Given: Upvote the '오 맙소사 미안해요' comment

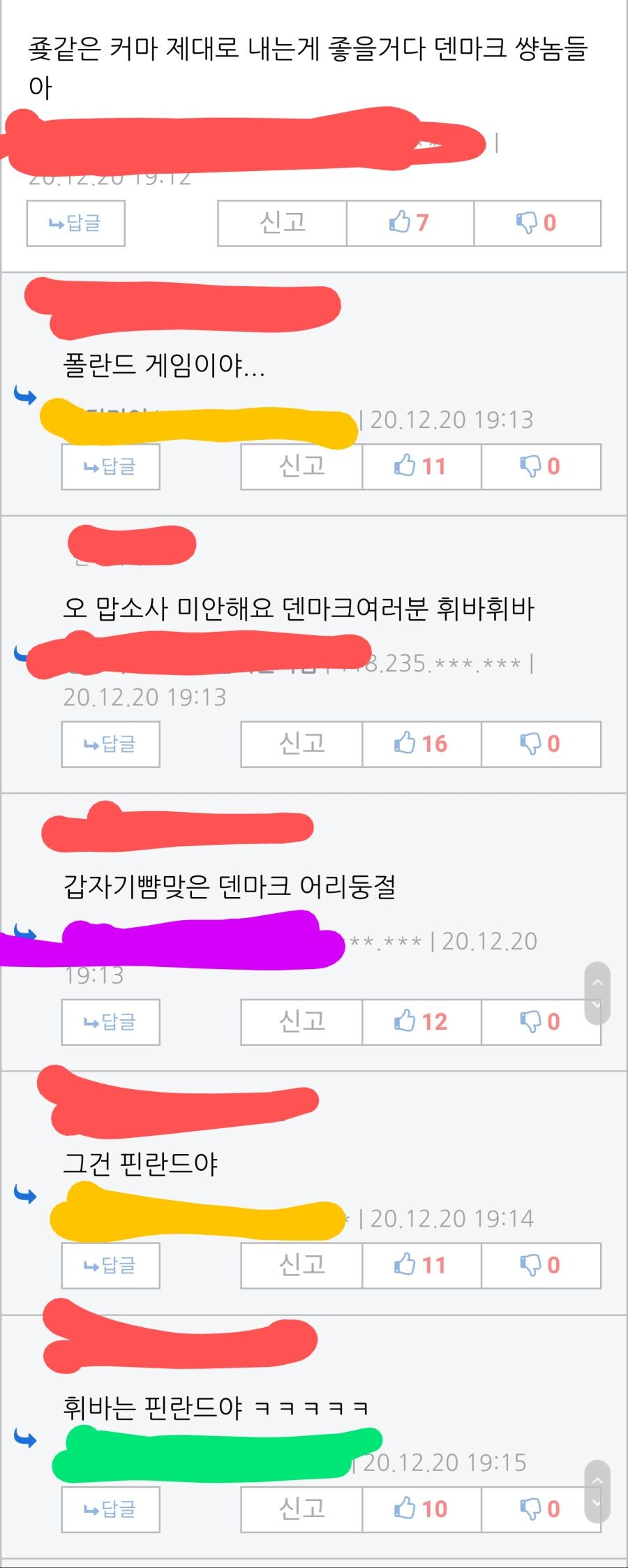Looking at the screenshot, I should pyautogui.click(x=421, y=744).
